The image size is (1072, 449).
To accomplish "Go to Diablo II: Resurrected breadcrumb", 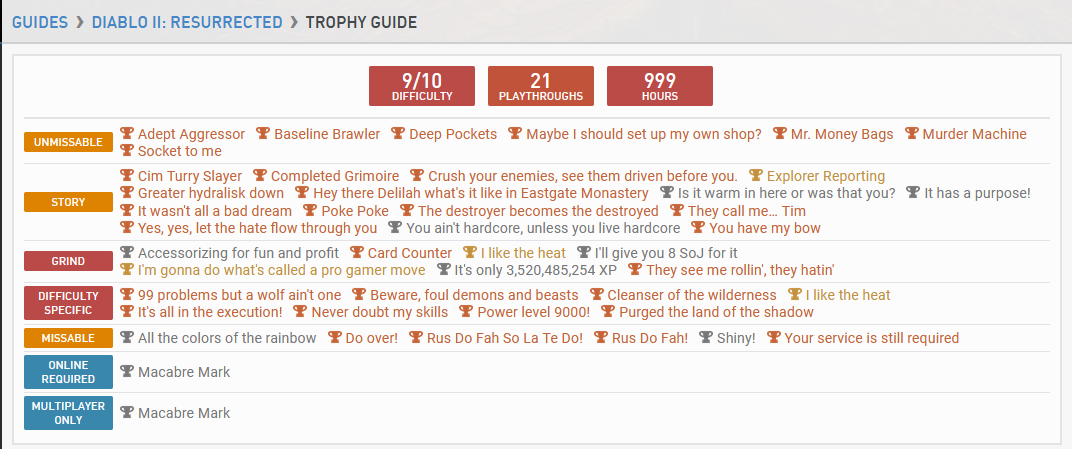I will point(187,23).
